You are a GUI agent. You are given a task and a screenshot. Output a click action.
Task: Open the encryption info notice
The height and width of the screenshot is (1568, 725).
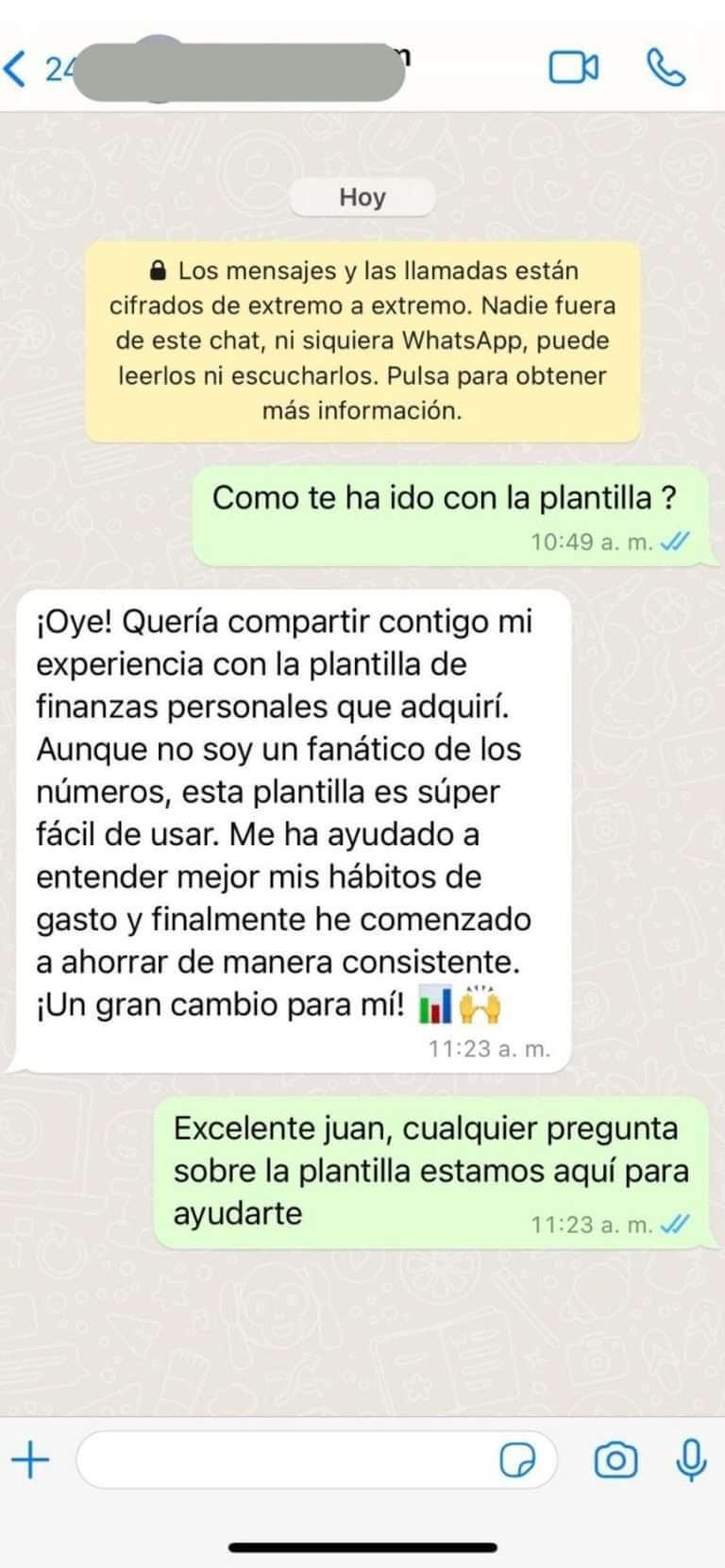click(362, 341)
